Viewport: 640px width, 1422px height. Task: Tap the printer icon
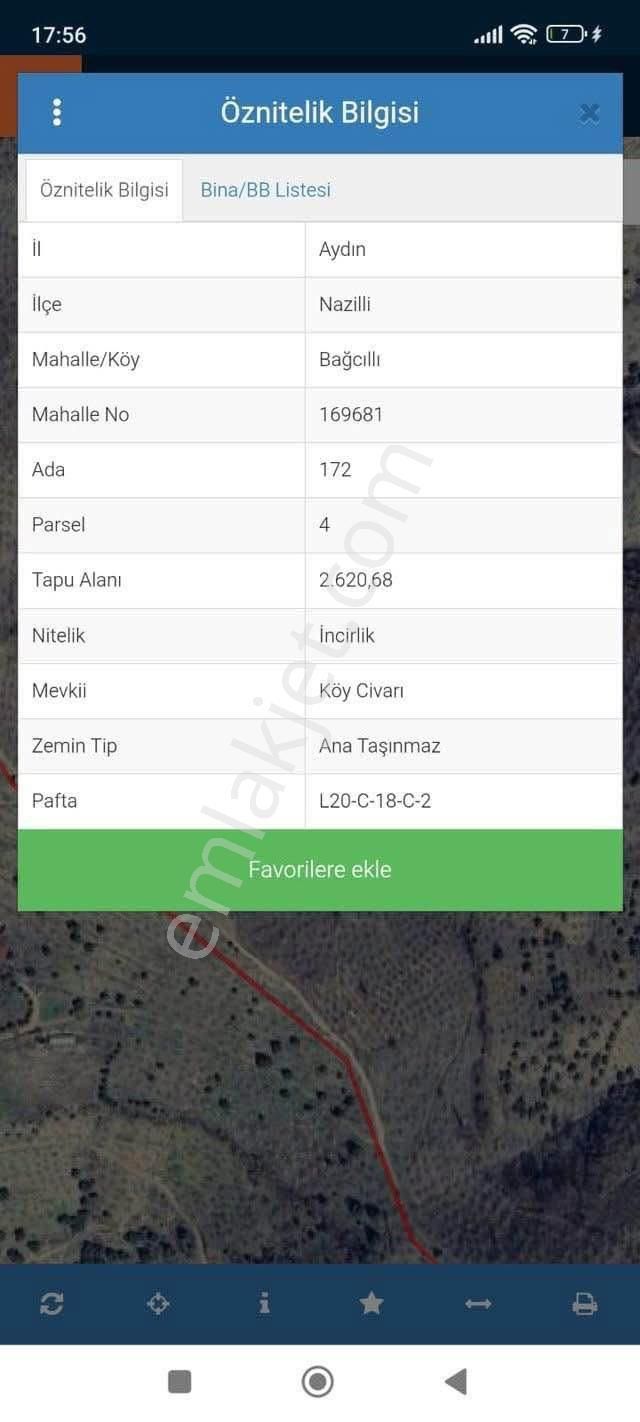point(585,1303)
